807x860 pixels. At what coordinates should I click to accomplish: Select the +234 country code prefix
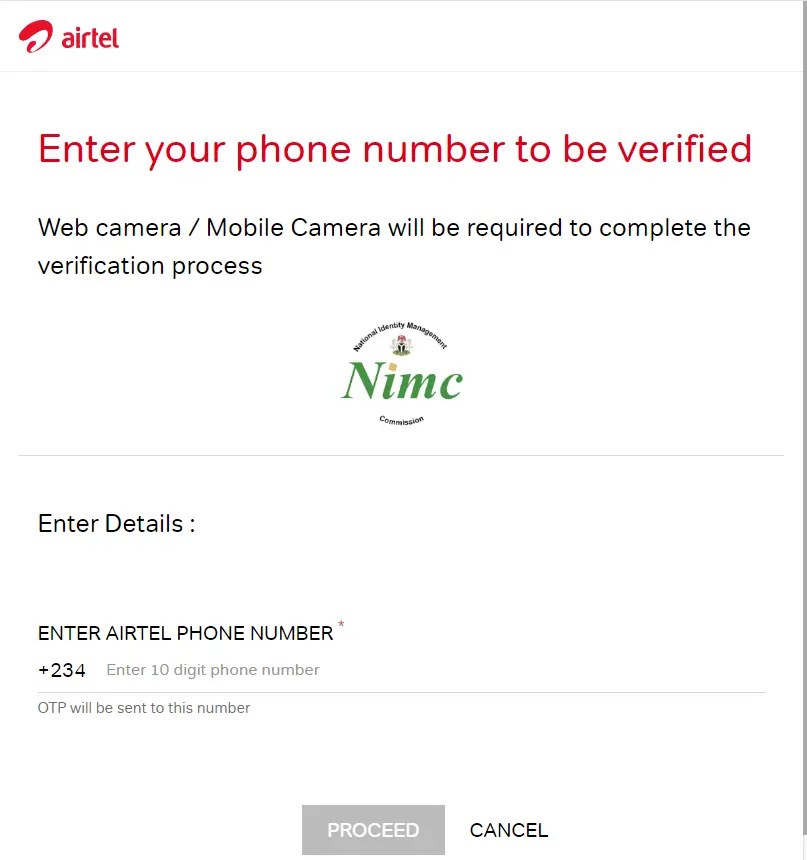61,669
